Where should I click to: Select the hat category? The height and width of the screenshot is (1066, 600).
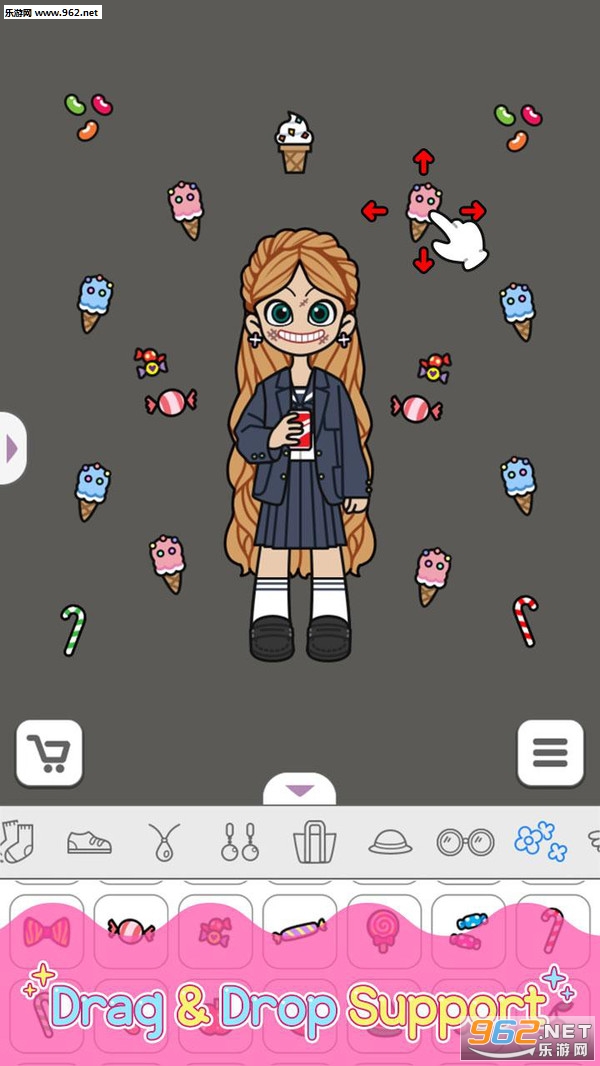390,842
